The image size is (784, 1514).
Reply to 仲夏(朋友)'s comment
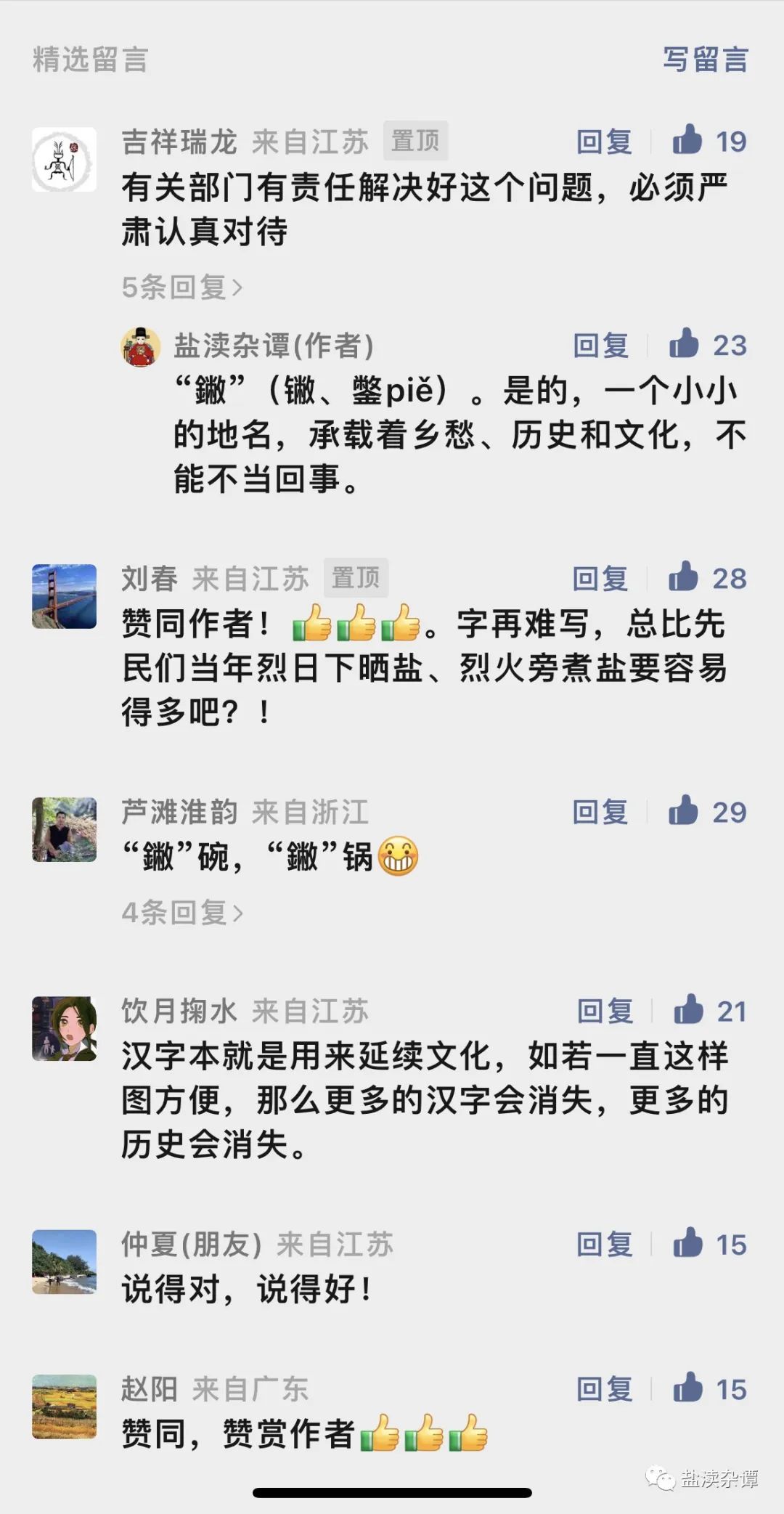tap(604, 1245)
